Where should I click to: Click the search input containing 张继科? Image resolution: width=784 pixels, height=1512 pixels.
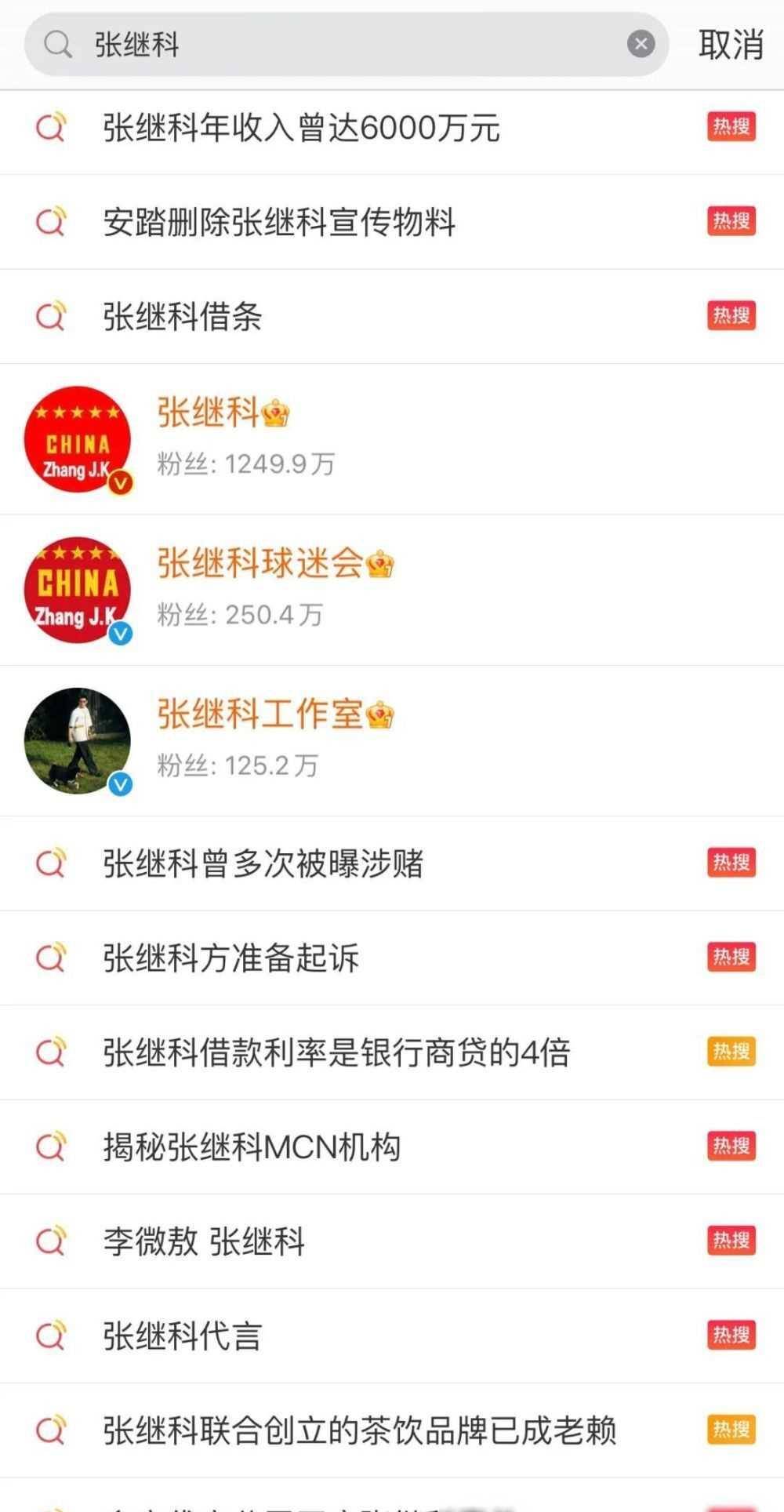tap(314, 45)
